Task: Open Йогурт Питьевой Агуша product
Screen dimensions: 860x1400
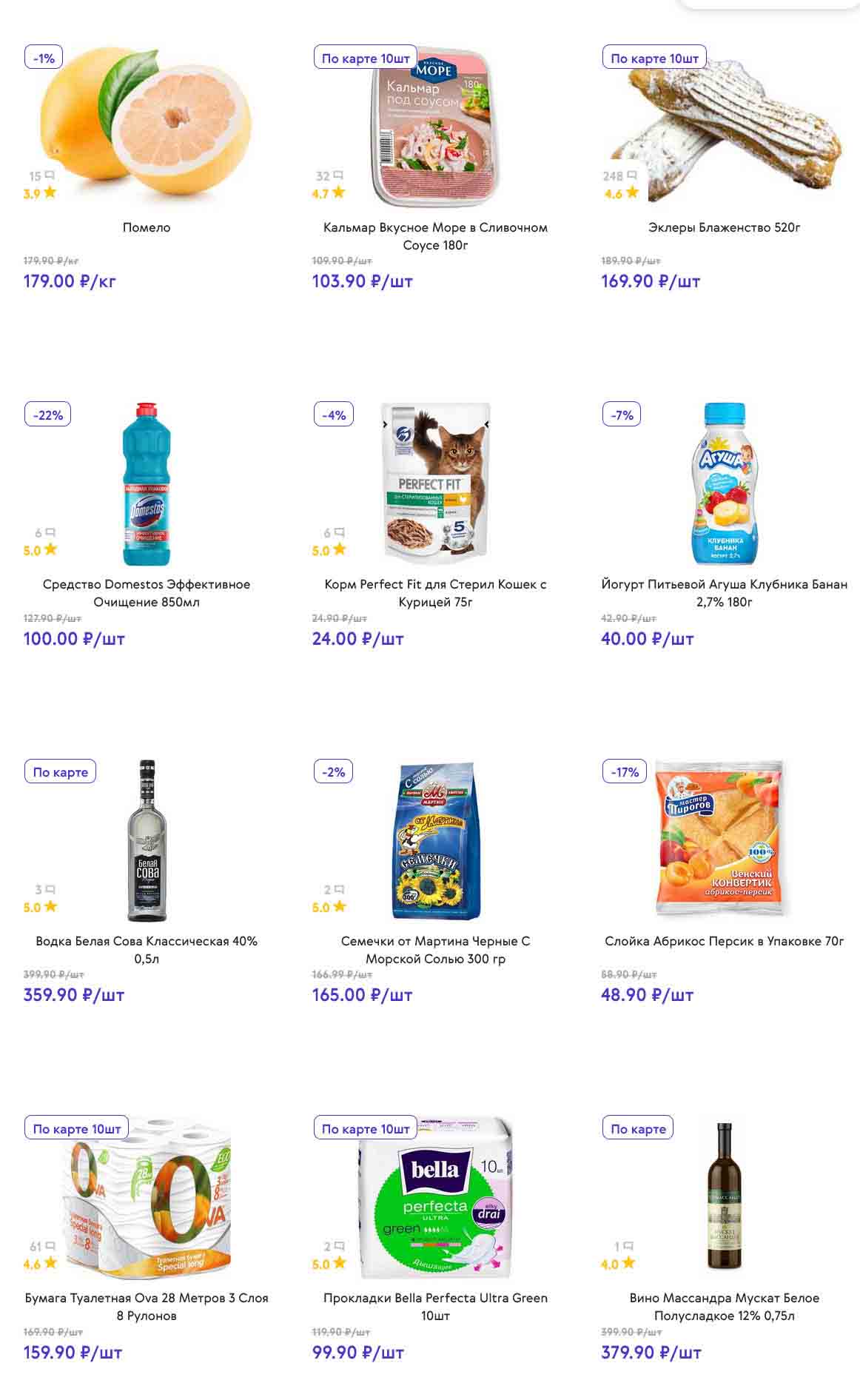Action: (x=724, y=592)
